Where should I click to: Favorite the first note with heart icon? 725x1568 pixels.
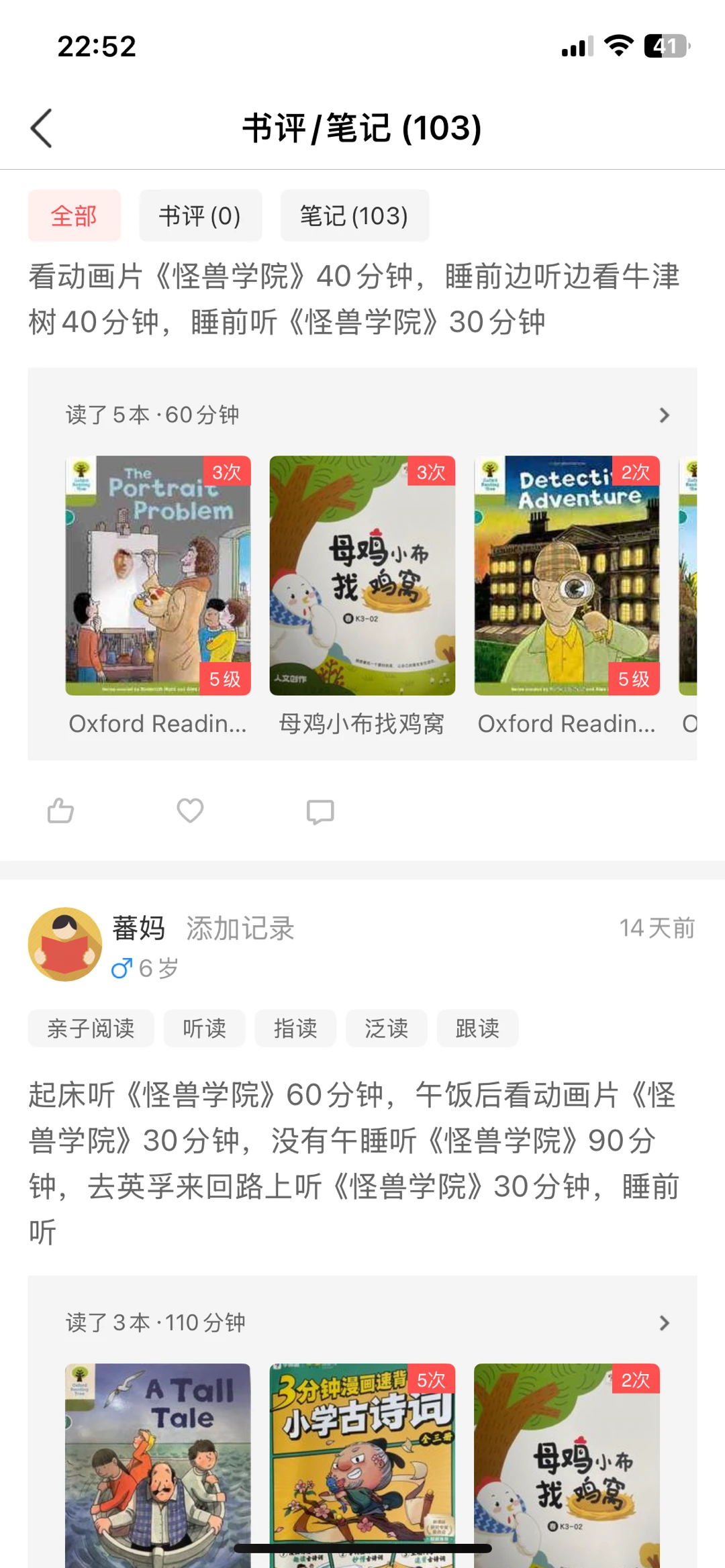click(190, 811)
